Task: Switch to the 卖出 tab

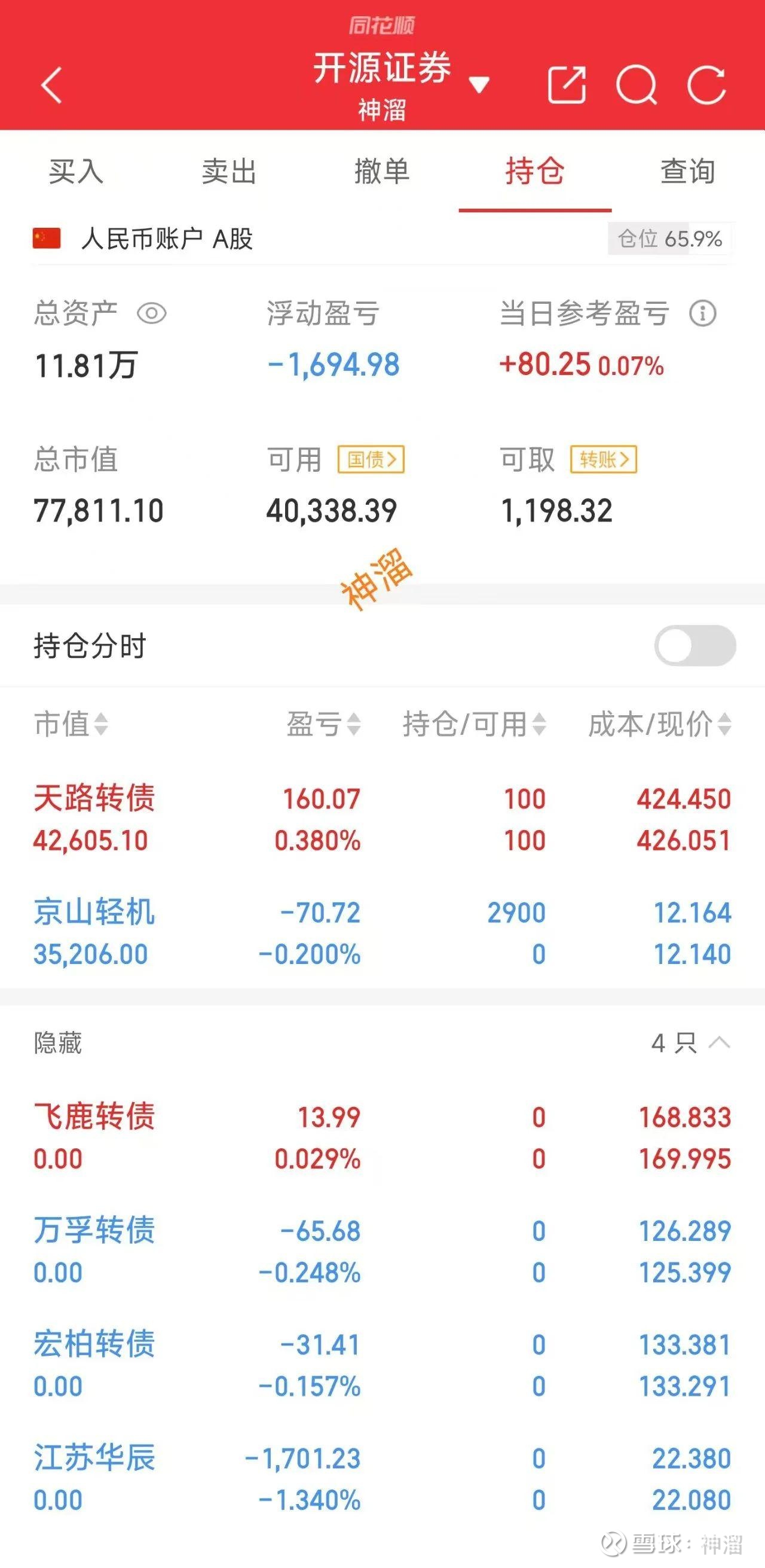Action: tap(229, 171)
